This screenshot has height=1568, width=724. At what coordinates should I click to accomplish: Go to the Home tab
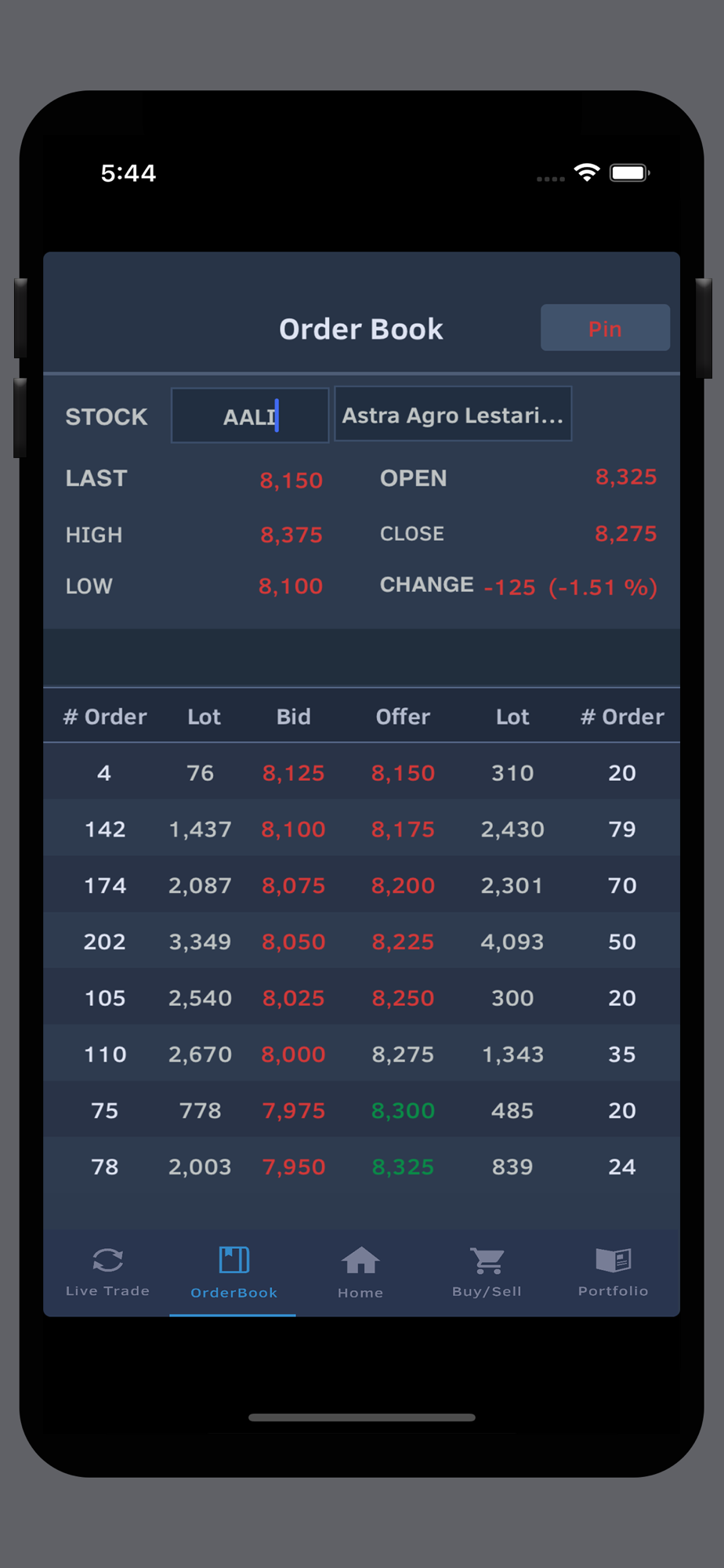click(x=360, y=1272)
